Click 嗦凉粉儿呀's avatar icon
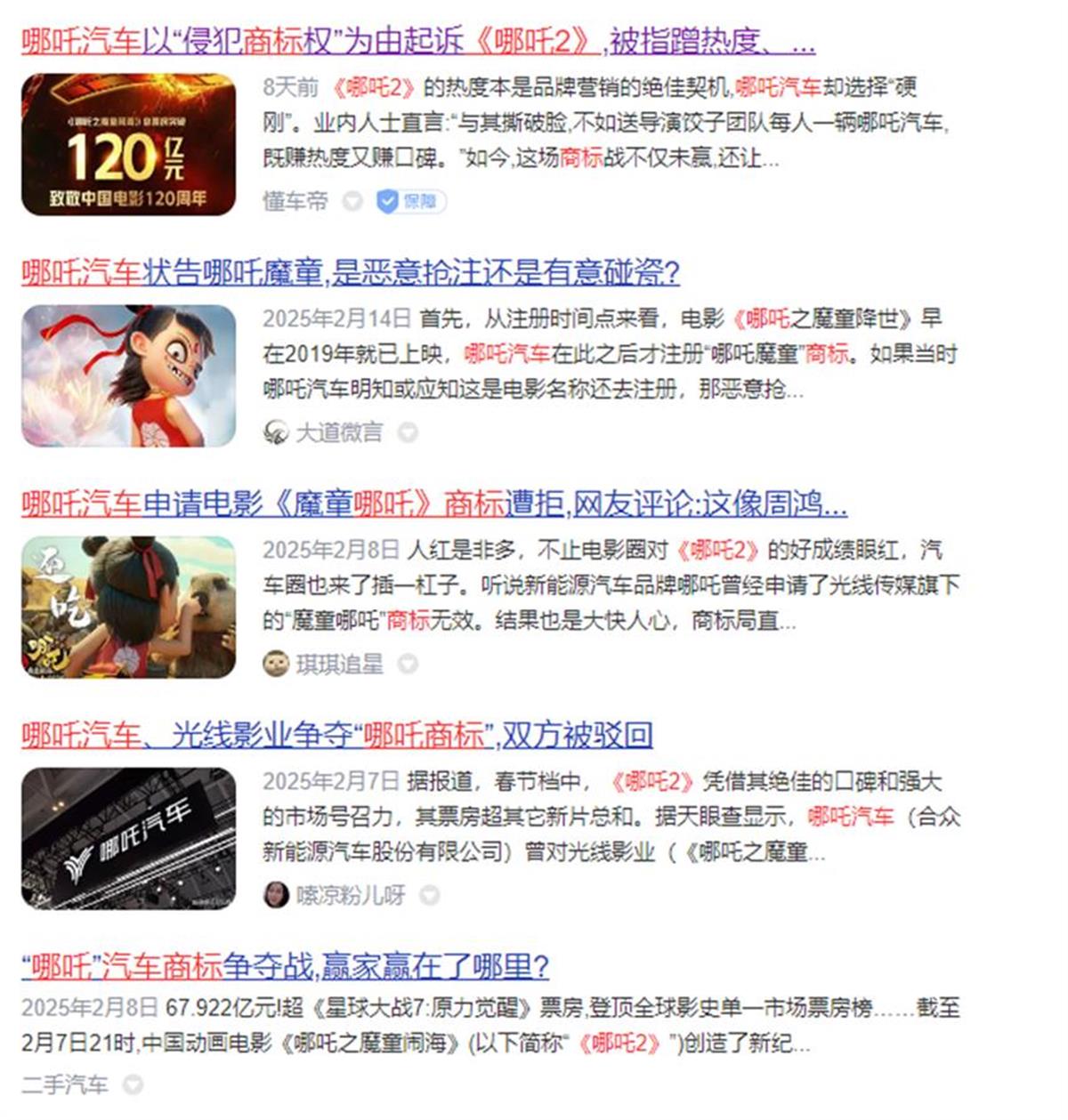 pos(276,896)
